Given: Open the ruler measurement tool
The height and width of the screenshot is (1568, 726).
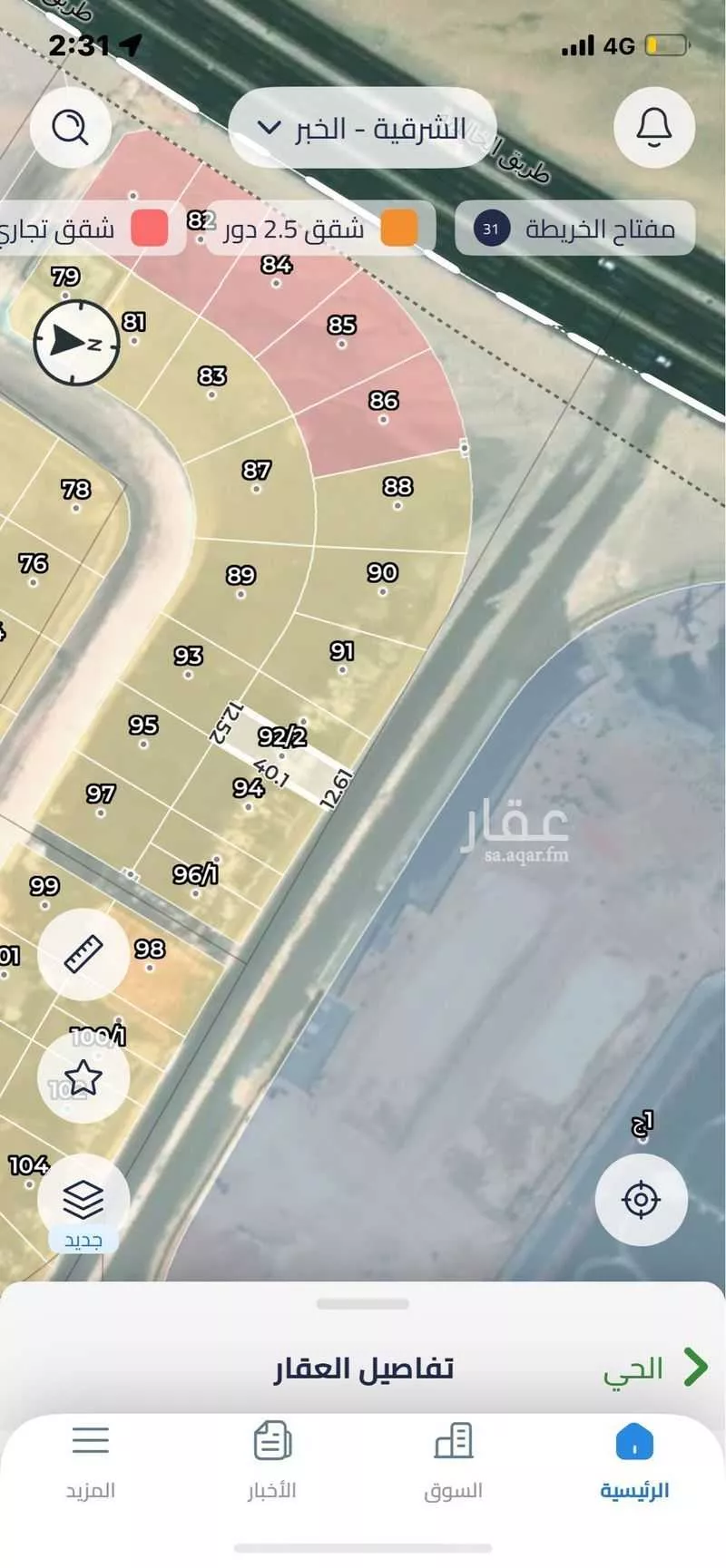Looking at the screenshot, I should coord(83,954).
